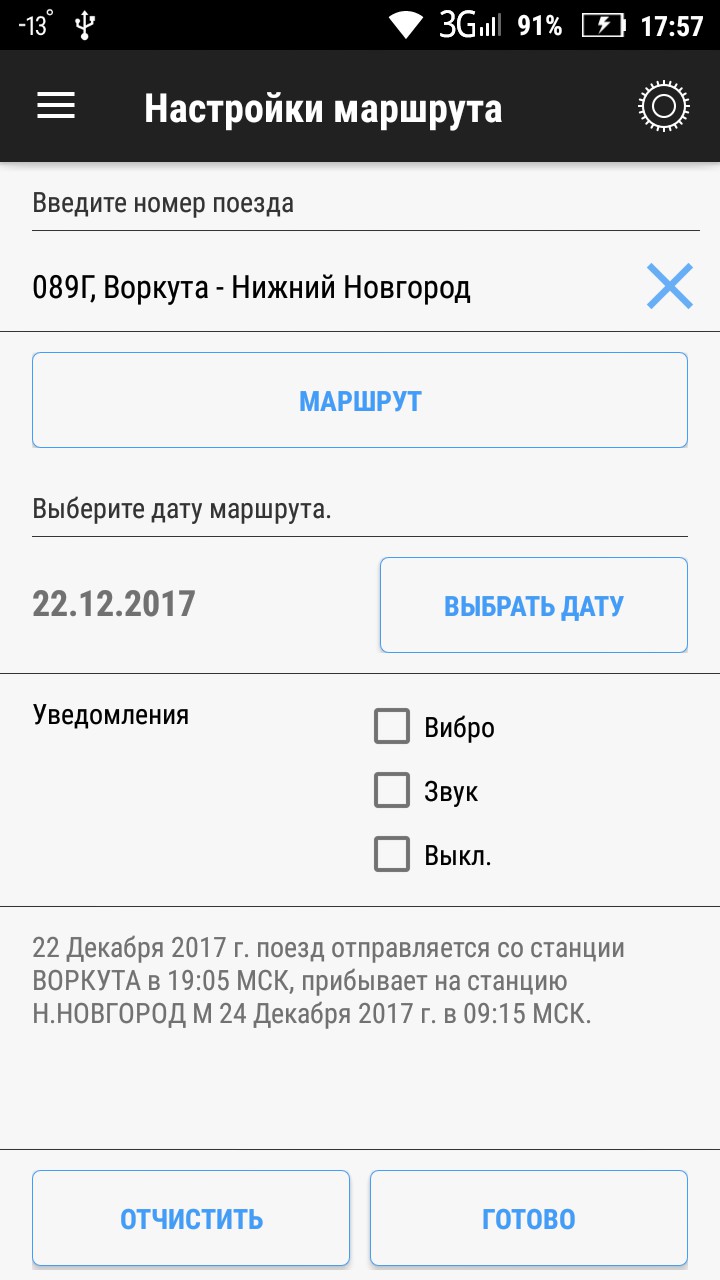Open the settings gear icon
Viewport: 720px width, 1280px height.
click(664, 106)
